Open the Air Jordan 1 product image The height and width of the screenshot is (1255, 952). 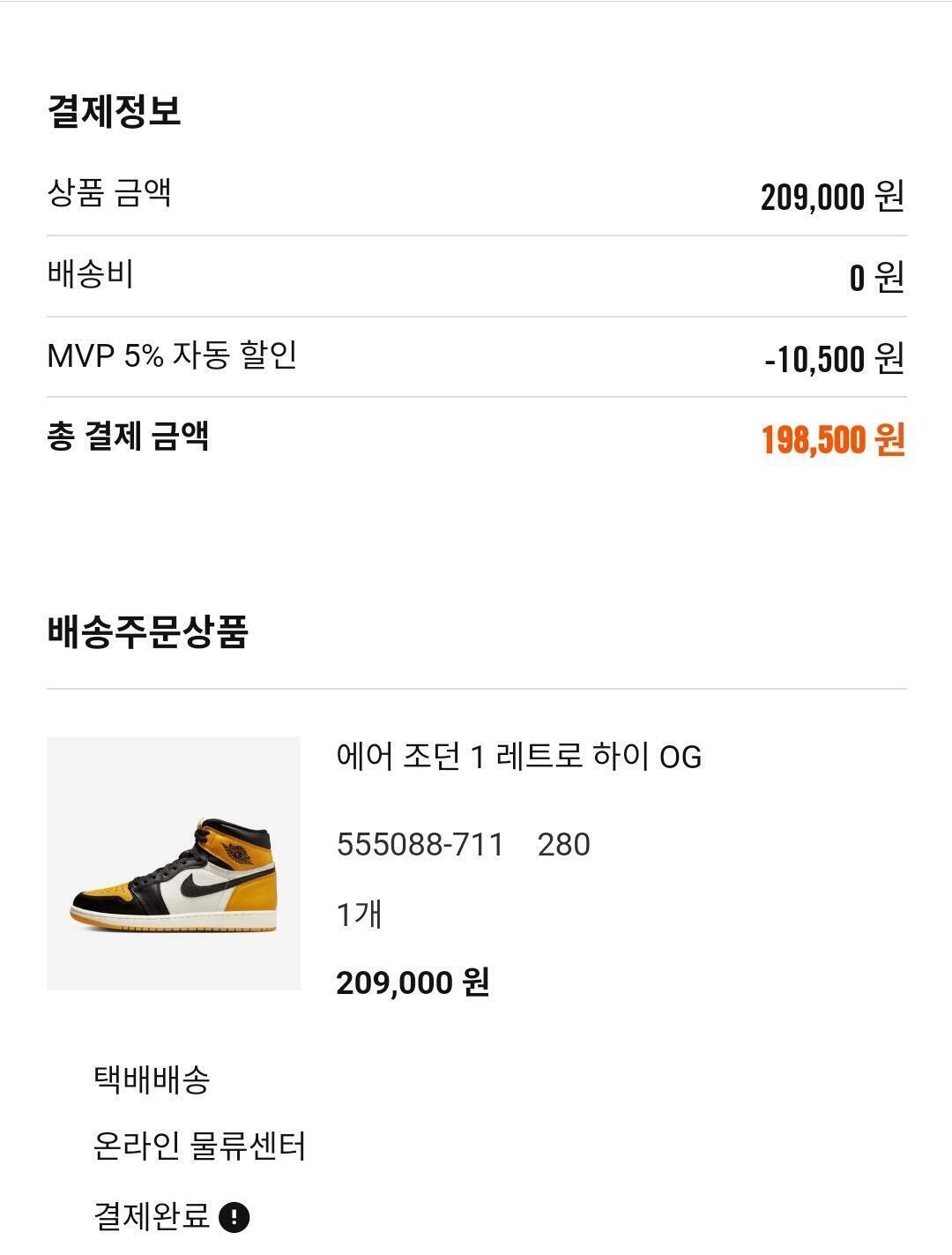pos(174,863)
